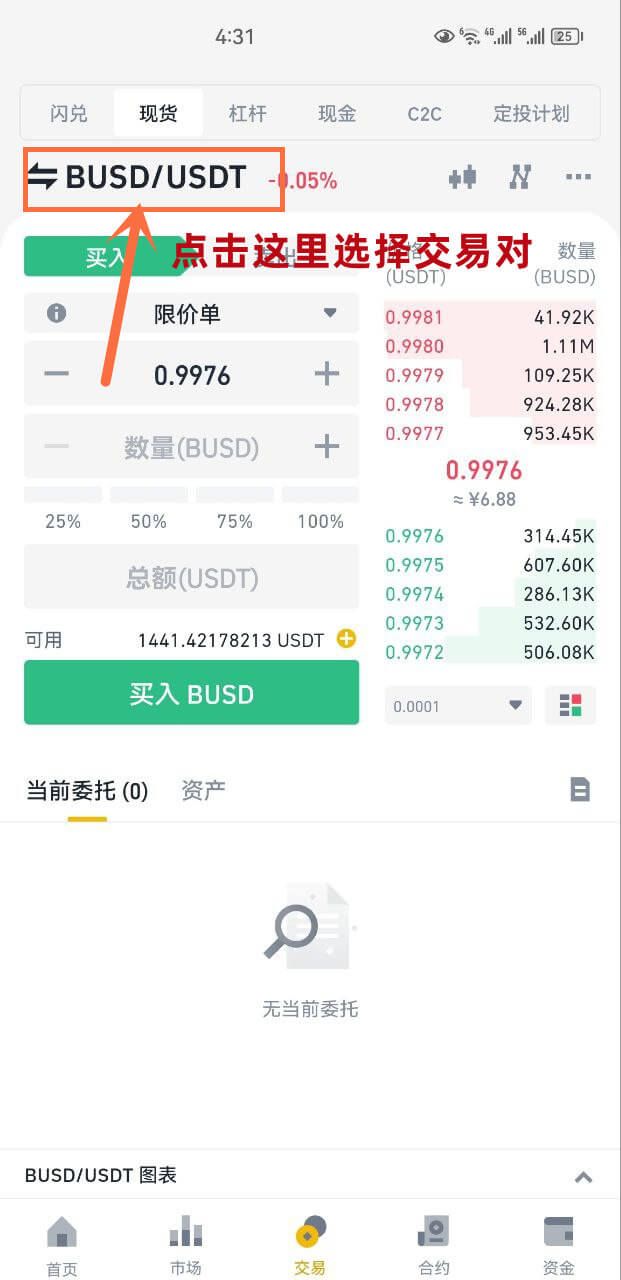Switch to the 资产 tab

(203, 790)
